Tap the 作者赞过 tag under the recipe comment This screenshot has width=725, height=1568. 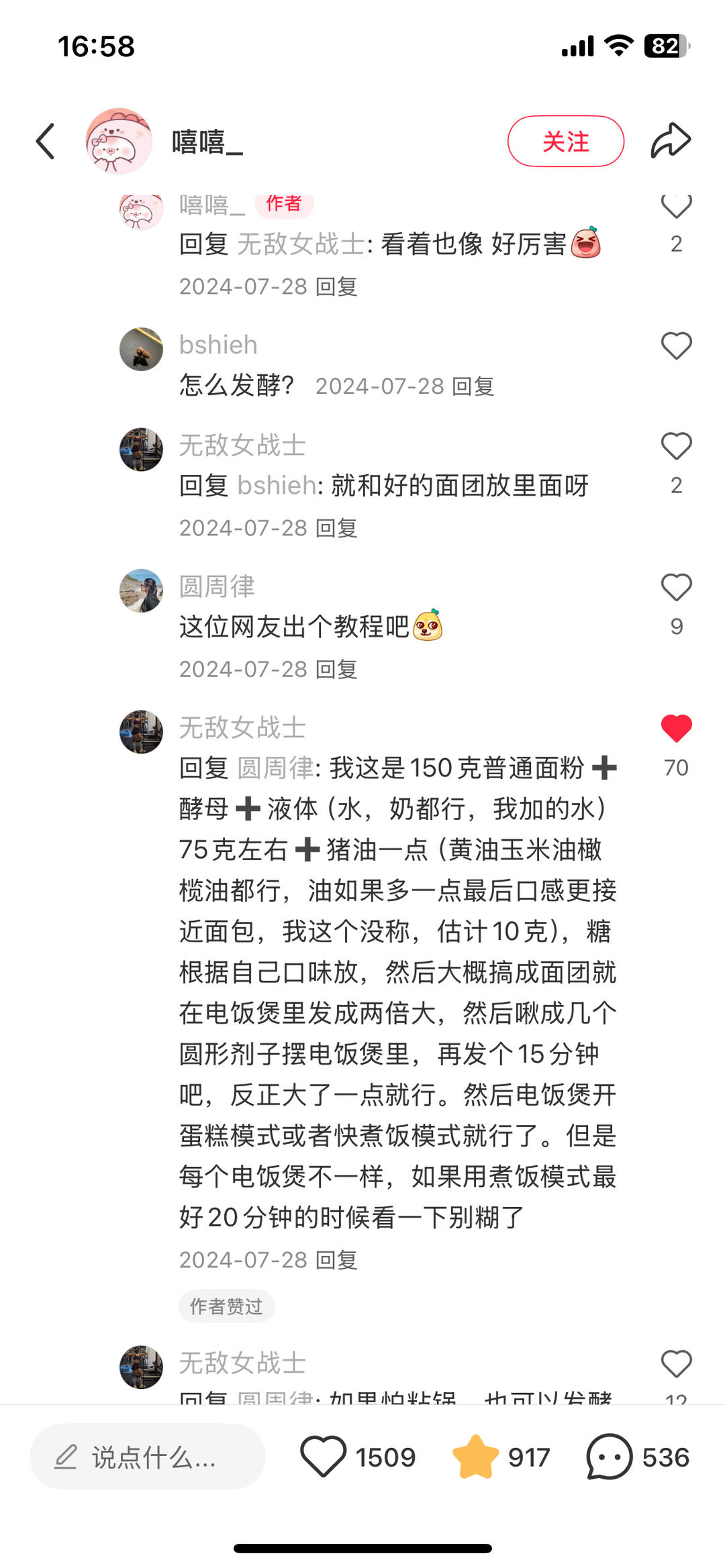point(226,1306)
